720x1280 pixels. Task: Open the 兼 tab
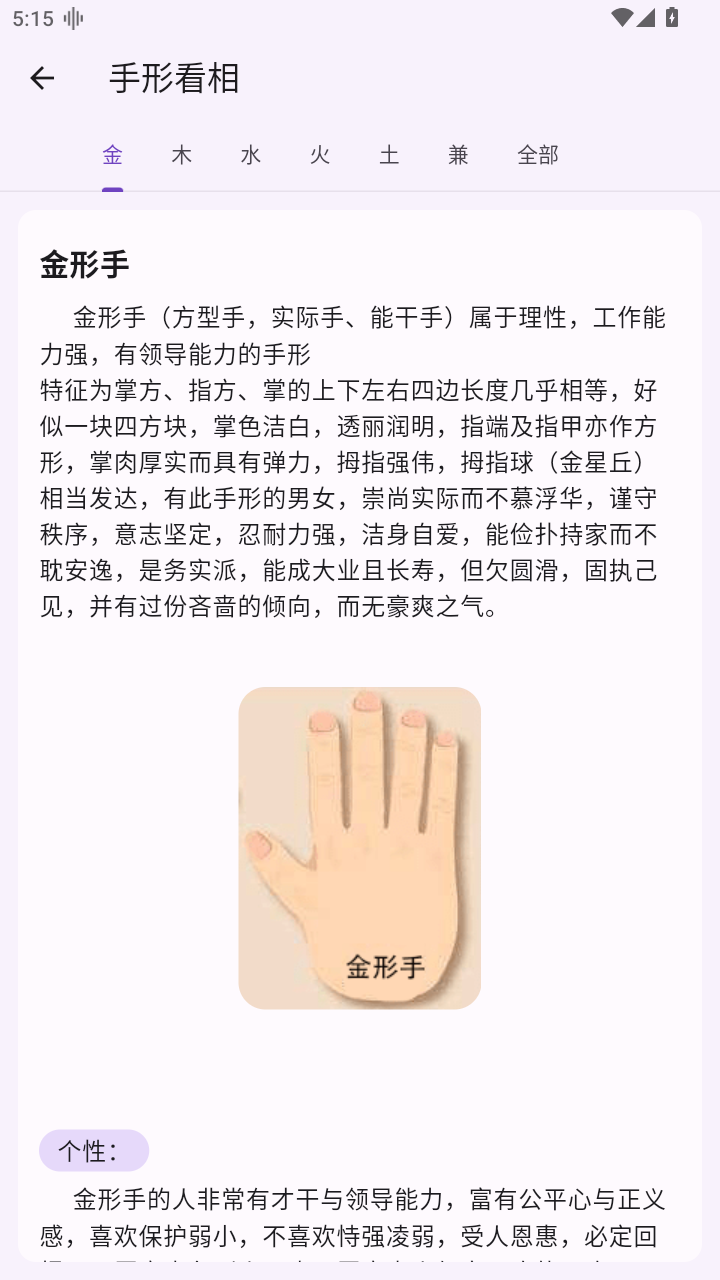tap(458, 155)
